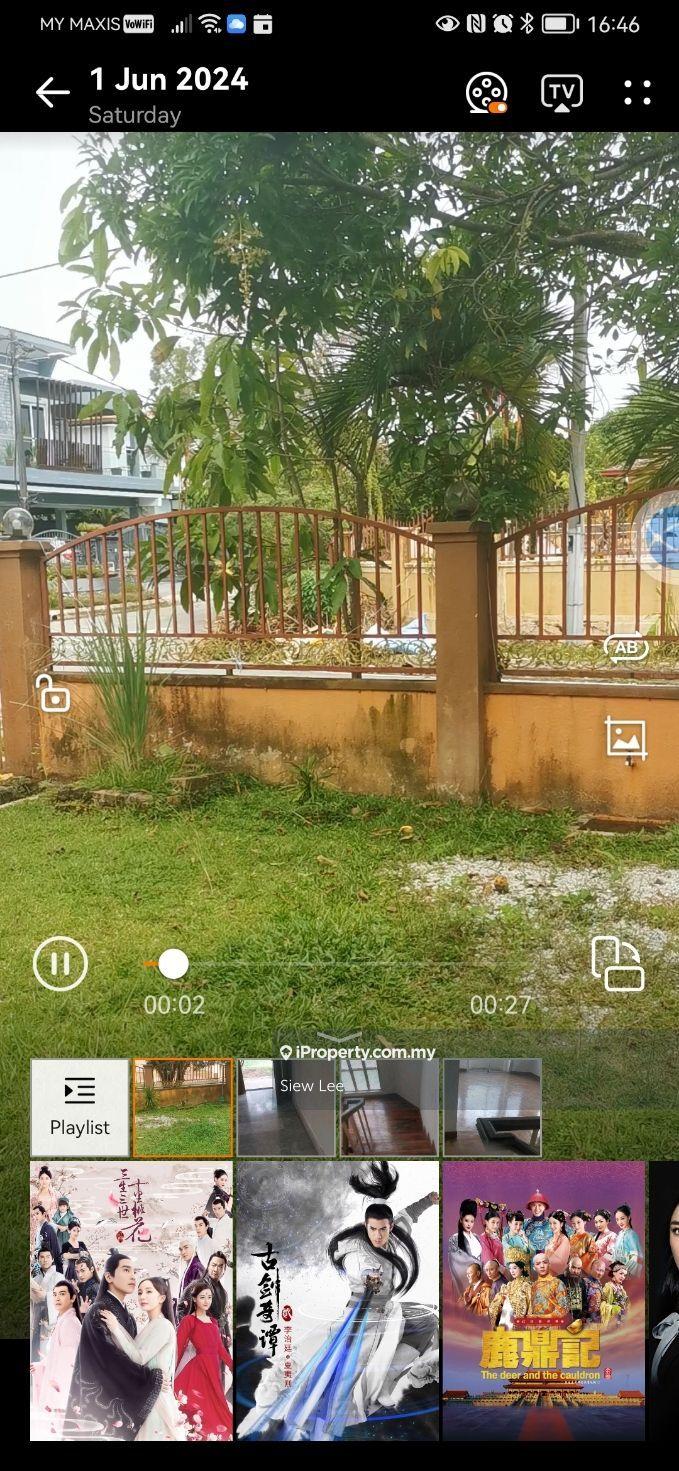Screen dimensions: 679x1471
Task: Open The Deer and the Cauldron poster
Action: 543,1300
